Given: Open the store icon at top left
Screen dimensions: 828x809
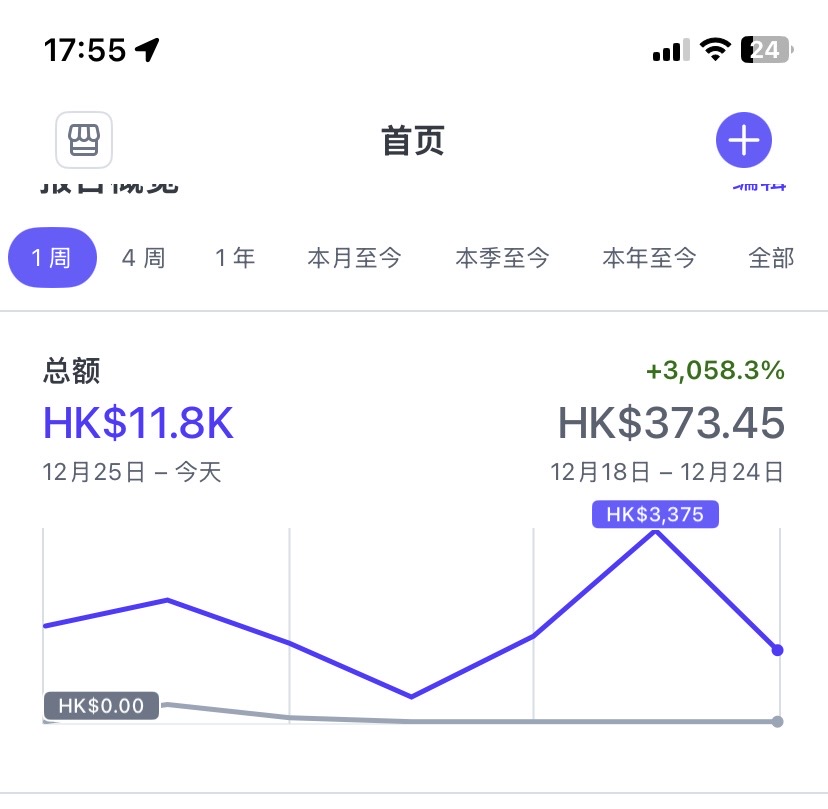Looking at the screenshot, I should (84, 140).
